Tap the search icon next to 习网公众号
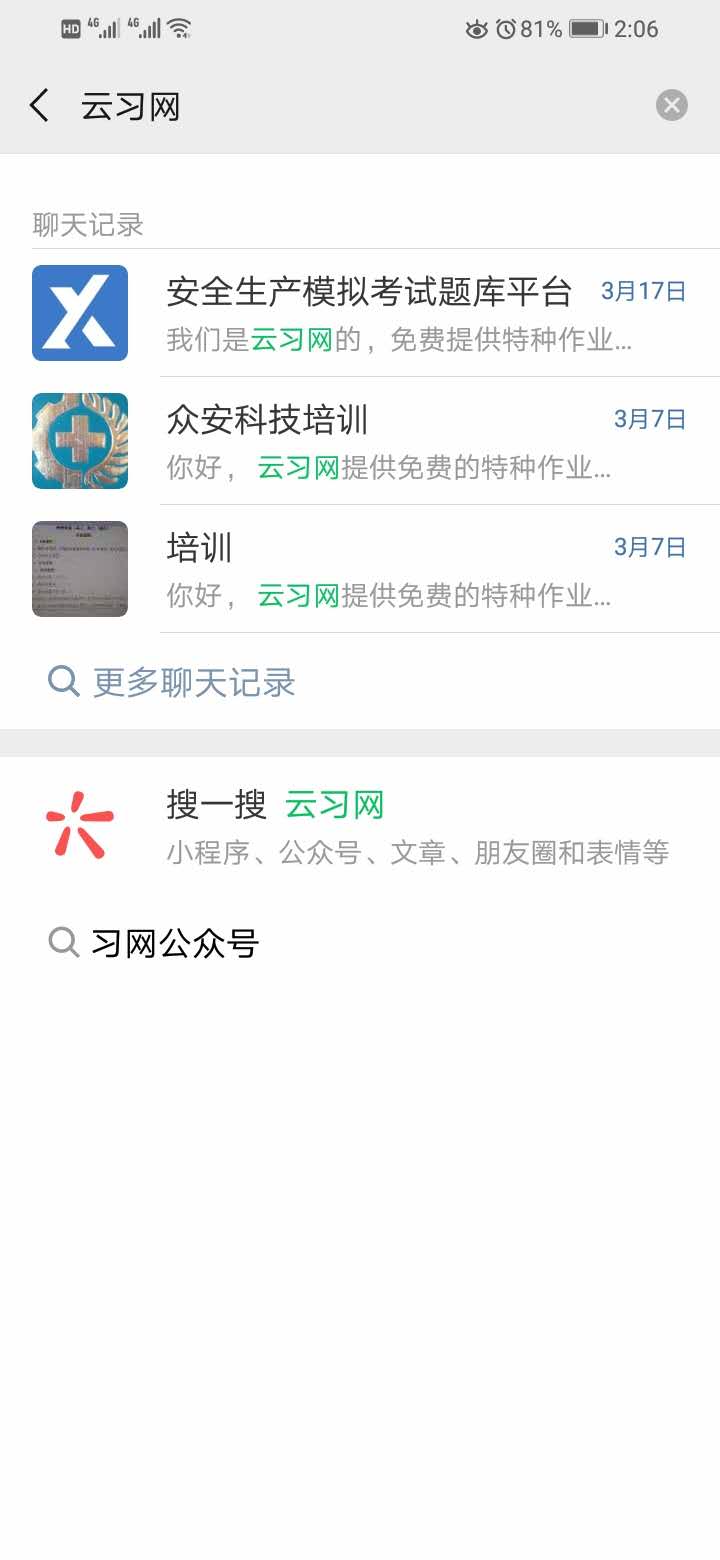 [x=63, y=941]
